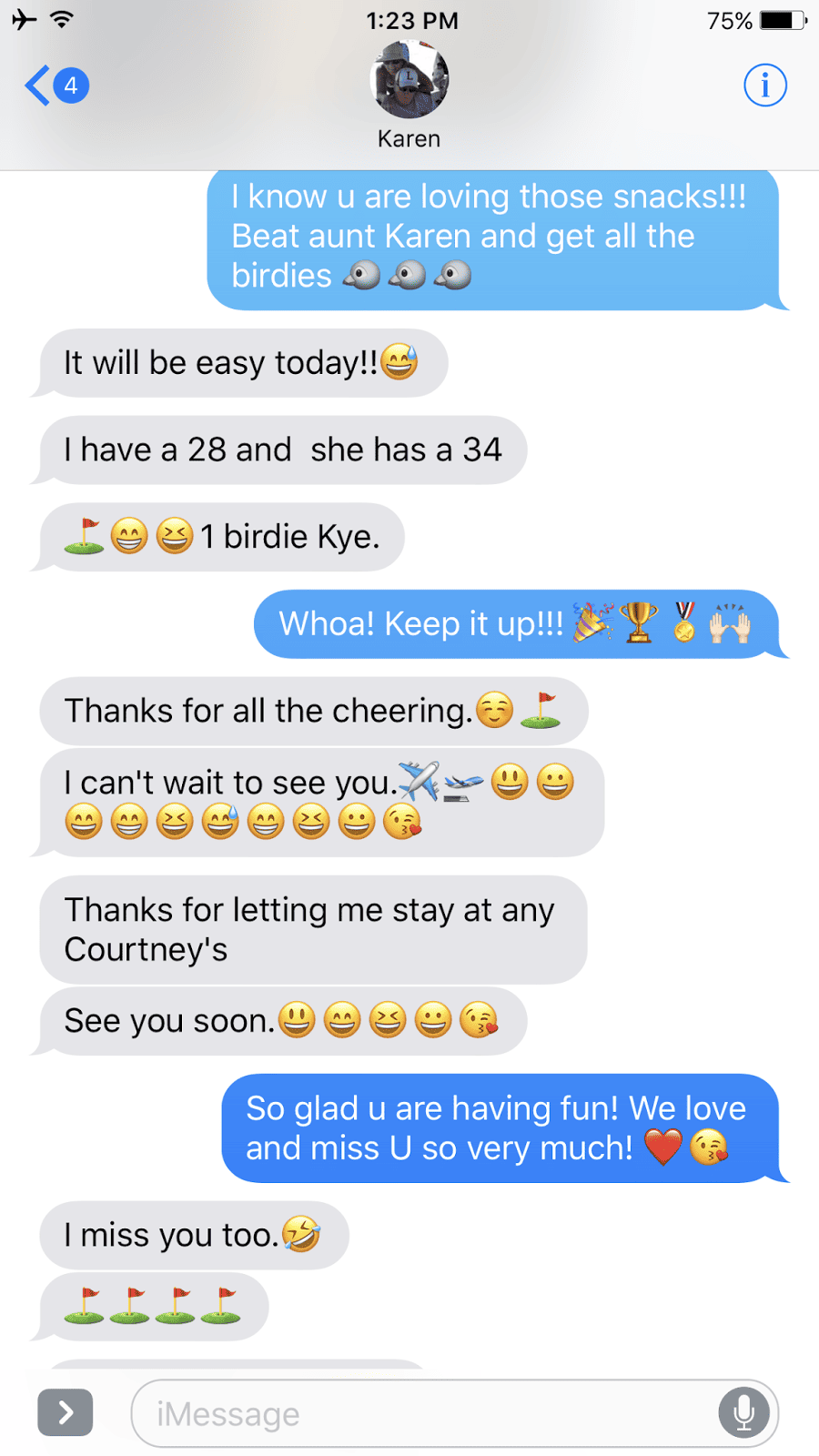The image size is (819, 1456).
Task: Start voice dictation with the microphone
Action: pyautogui.click(x=743, y=1412)
